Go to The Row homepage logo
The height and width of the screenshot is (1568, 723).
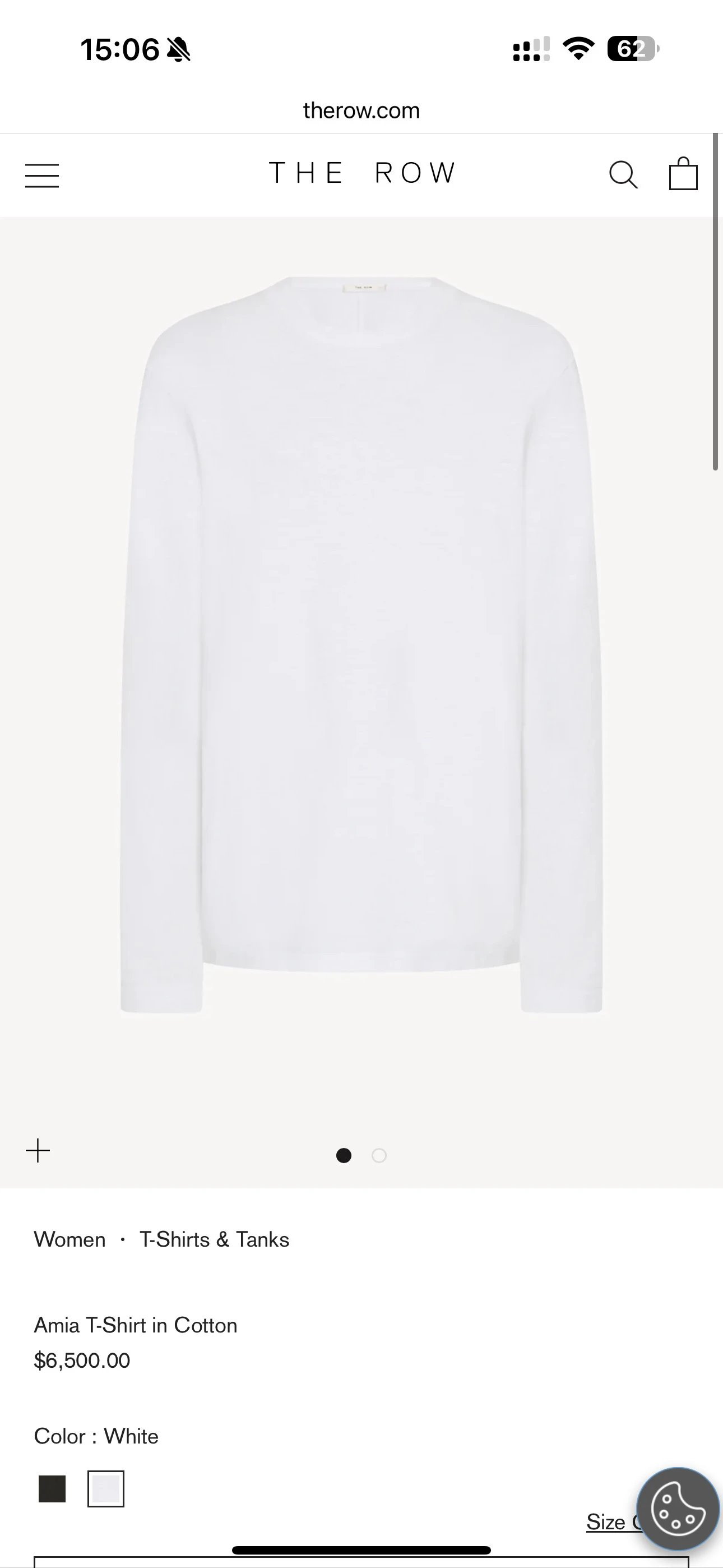click(361, 173)
